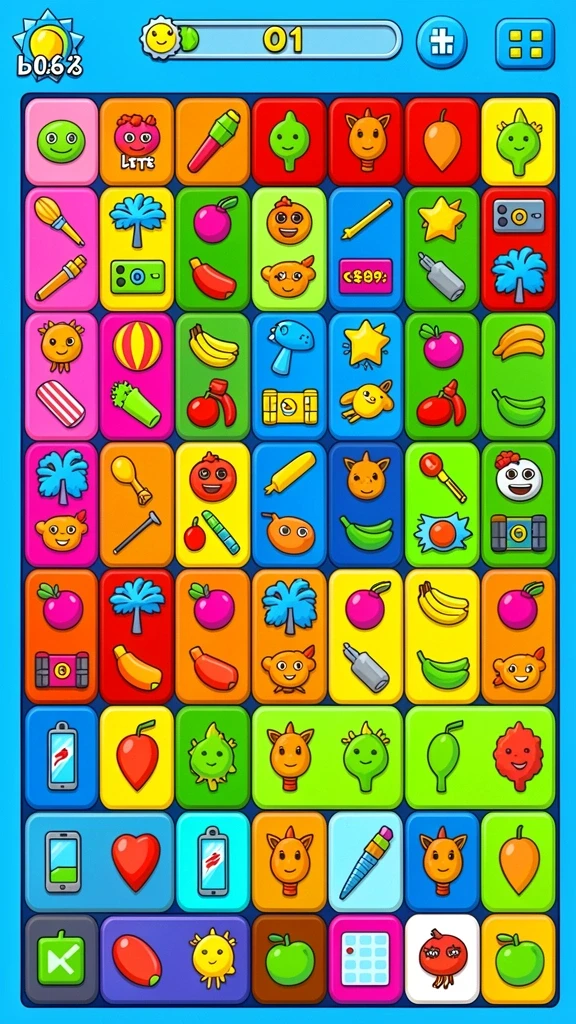Choose the blue tile with the mushroom
Viewport: 576px width, 1024px height.
coord(289,376)
